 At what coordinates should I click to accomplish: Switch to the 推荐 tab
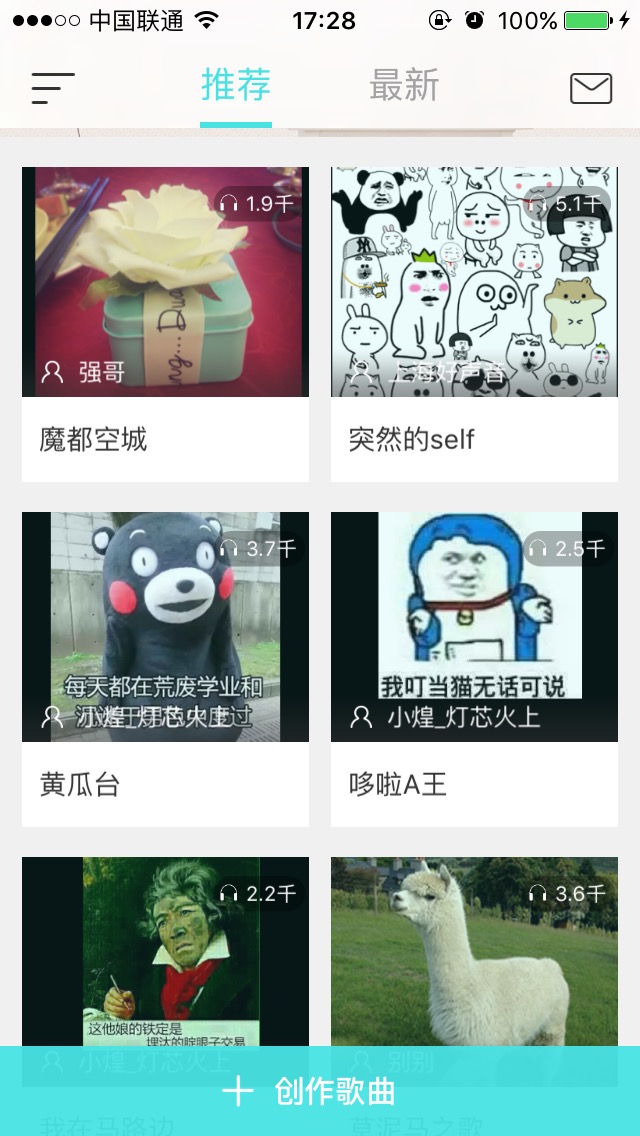coord(236,86)
